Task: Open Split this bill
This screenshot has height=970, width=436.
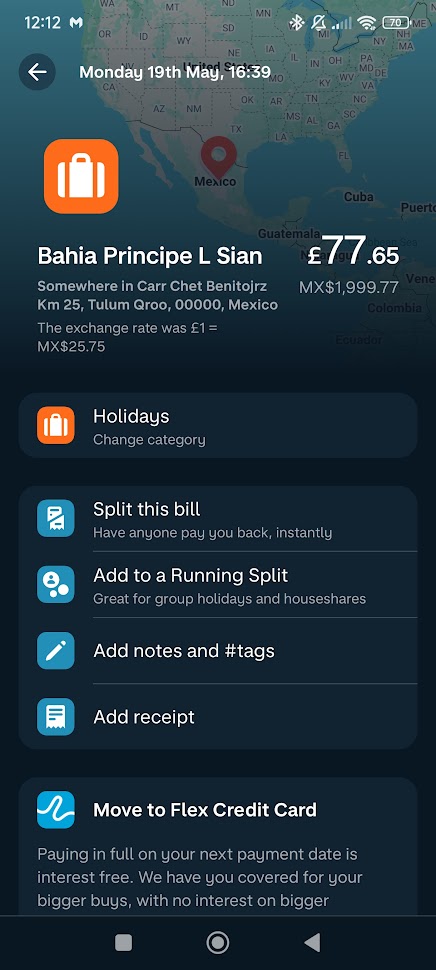Action: click(218, 519)
